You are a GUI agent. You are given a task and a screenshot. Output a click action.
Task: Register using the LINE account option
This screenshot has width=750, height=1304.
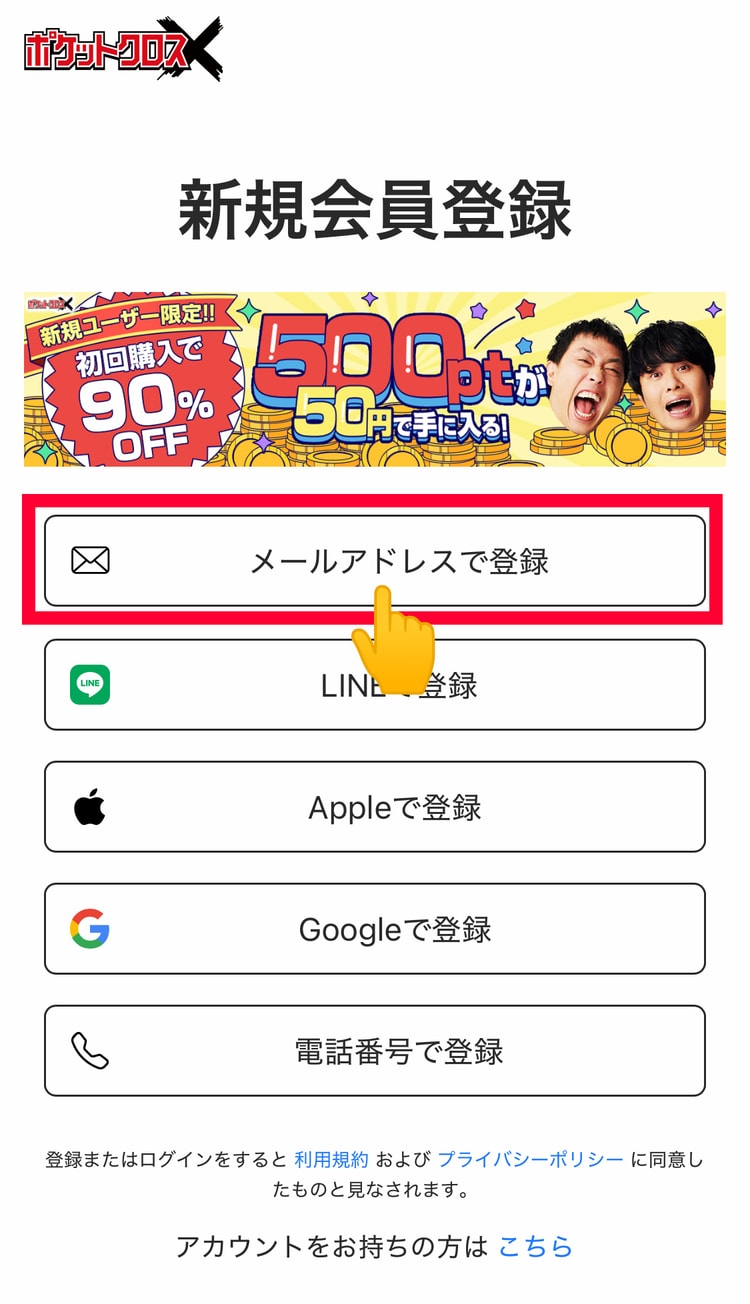(374, 685)
